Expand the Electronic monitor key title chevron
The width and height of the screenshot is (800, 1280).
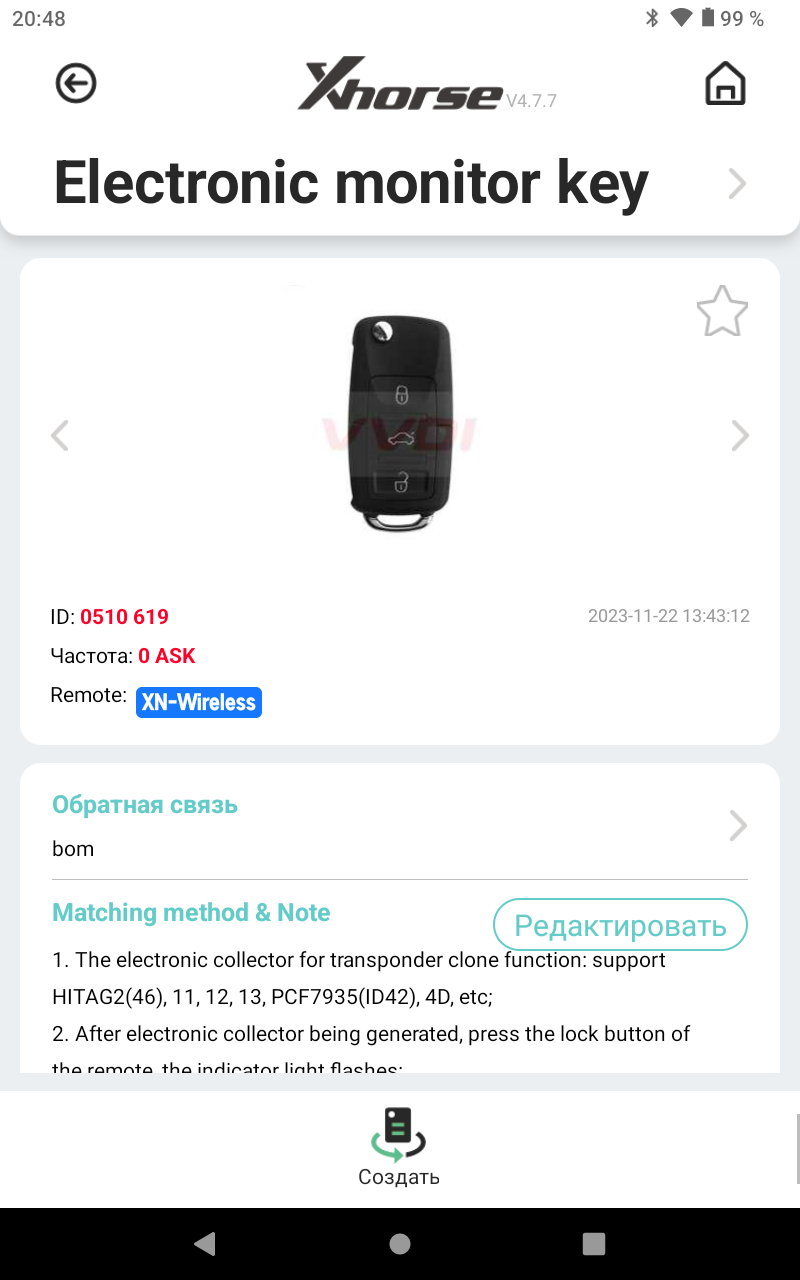click(737, 183)
